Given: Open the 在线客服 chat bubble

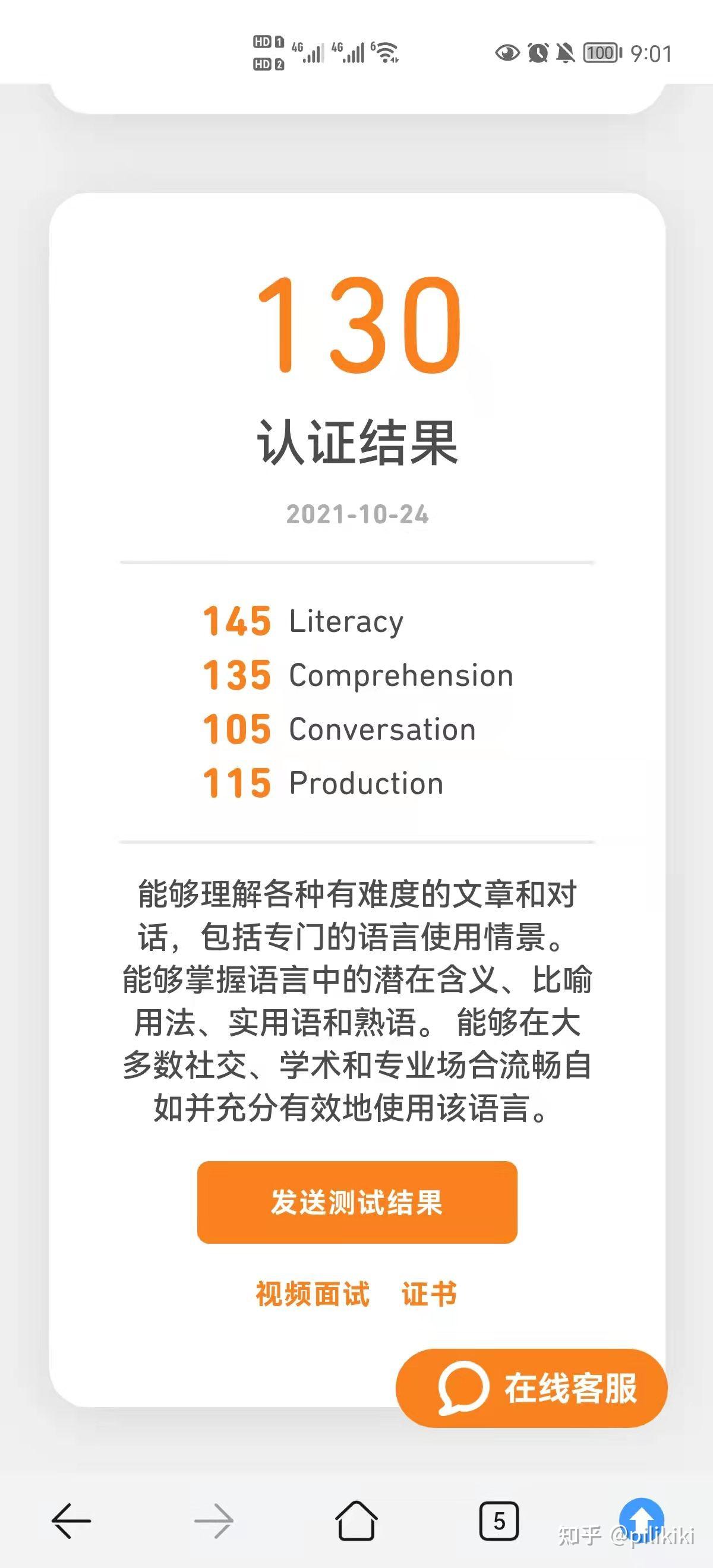Looking at the screenshot, I should (531, 1388).
